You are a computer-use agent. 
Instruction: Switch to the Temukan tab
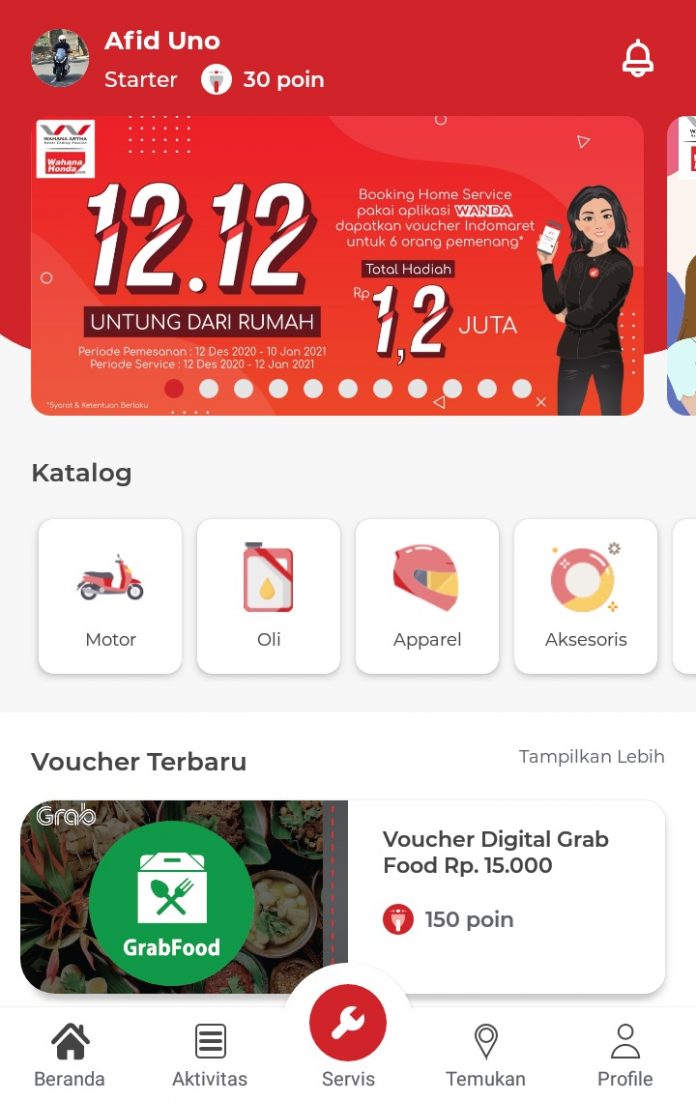tap(485, 1055)
